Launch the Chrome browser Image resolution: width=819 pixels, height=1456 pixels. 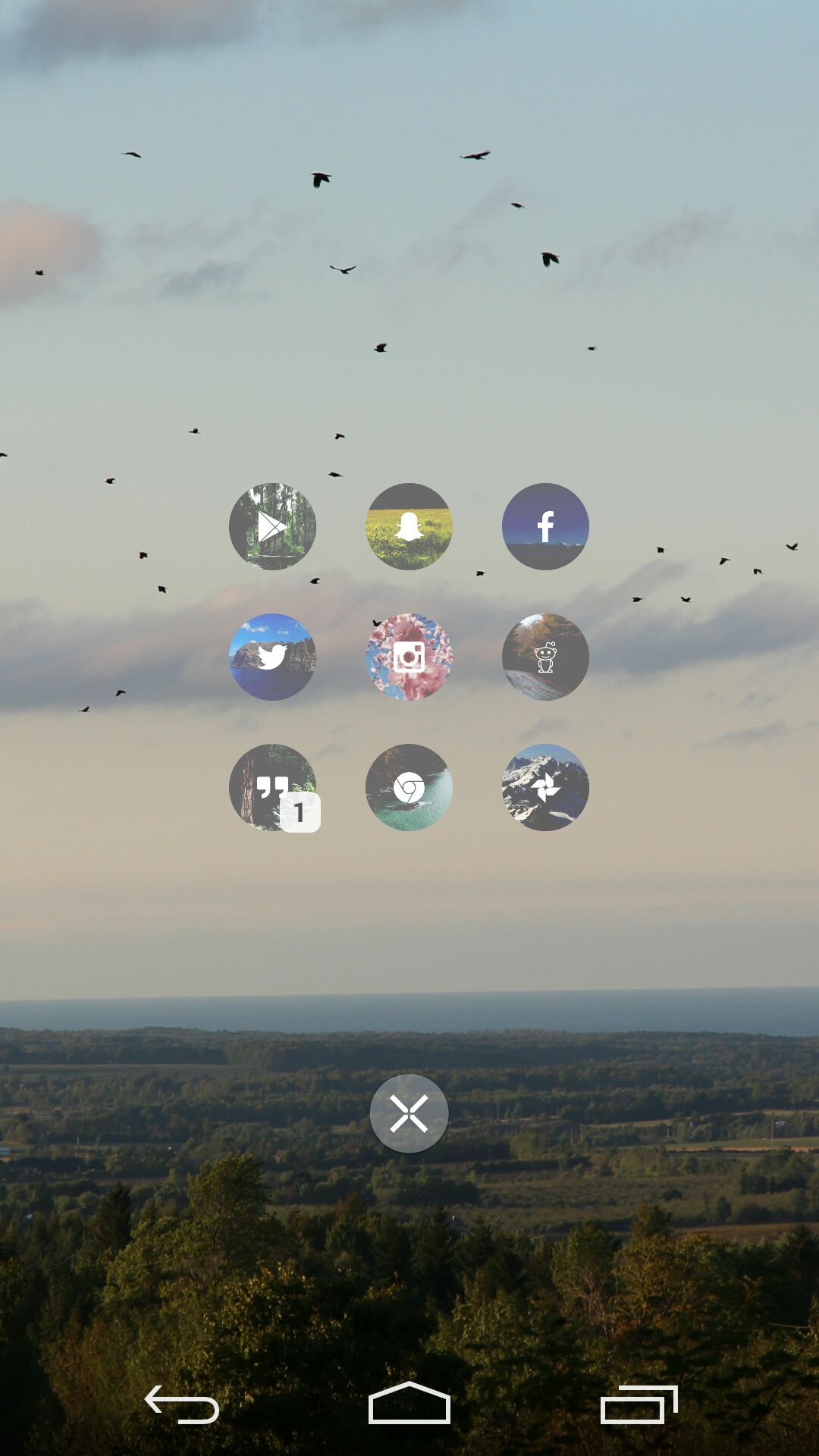pos(409,787)
